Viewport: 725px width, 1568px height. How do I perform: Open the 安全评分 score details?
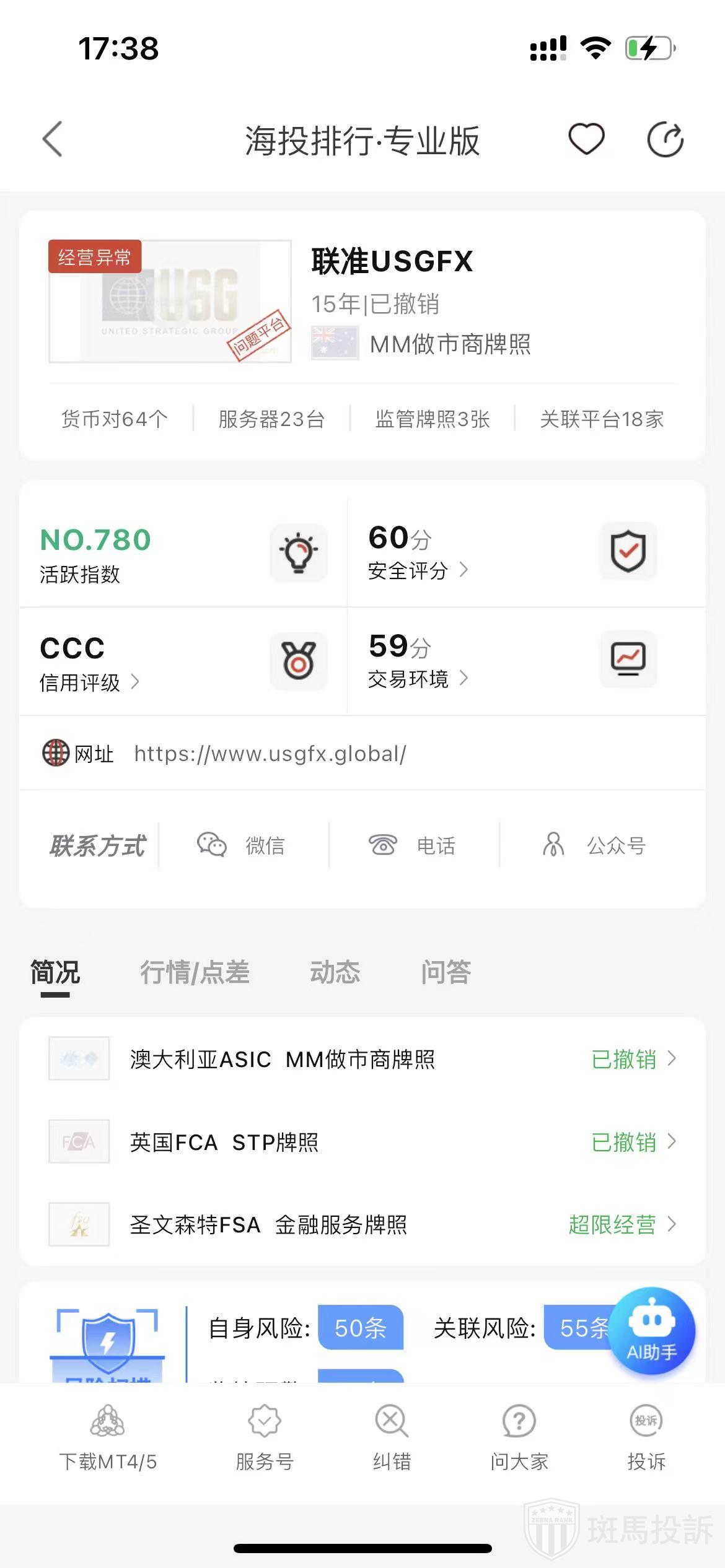point(418,570)
